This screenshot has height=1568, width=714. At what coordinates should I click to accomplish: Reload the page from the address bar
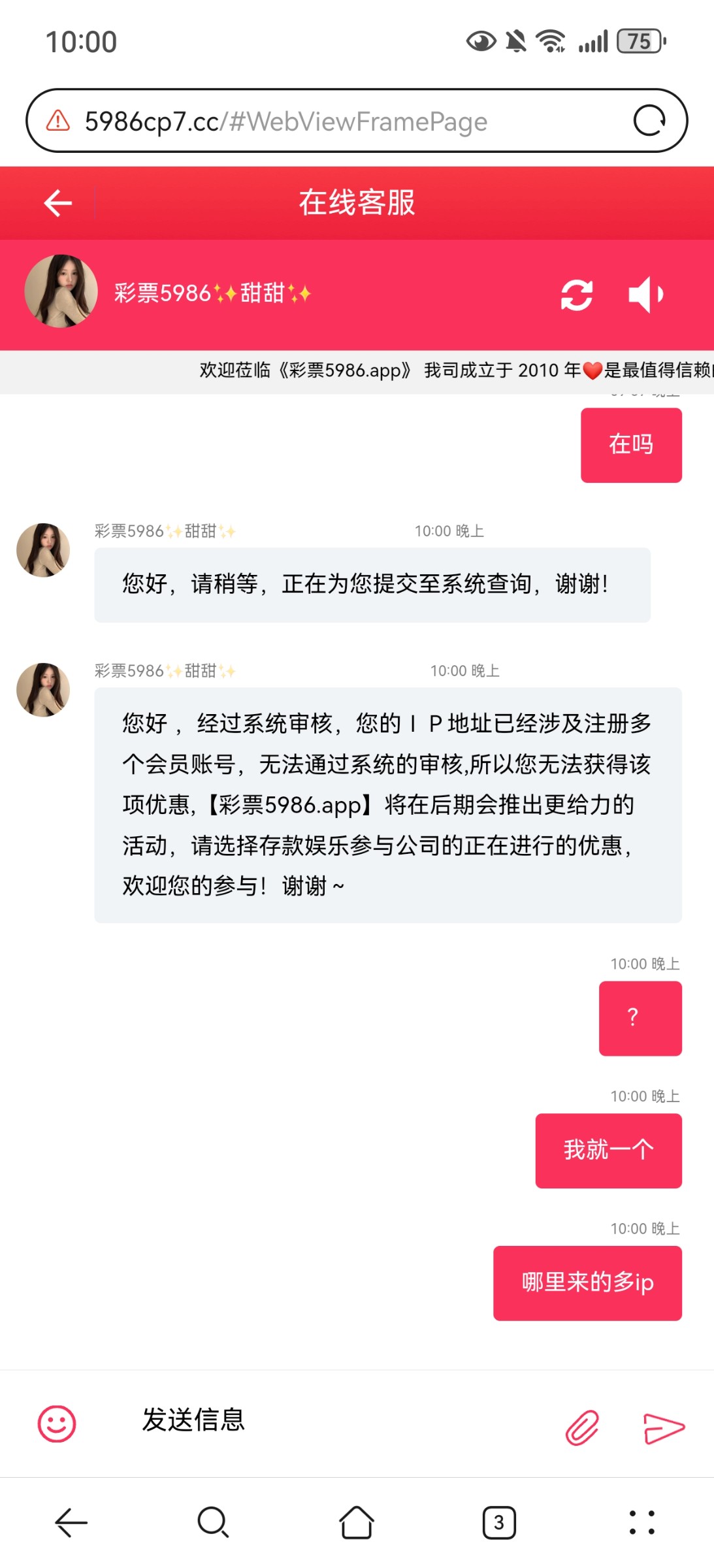(x=649, y=121)
